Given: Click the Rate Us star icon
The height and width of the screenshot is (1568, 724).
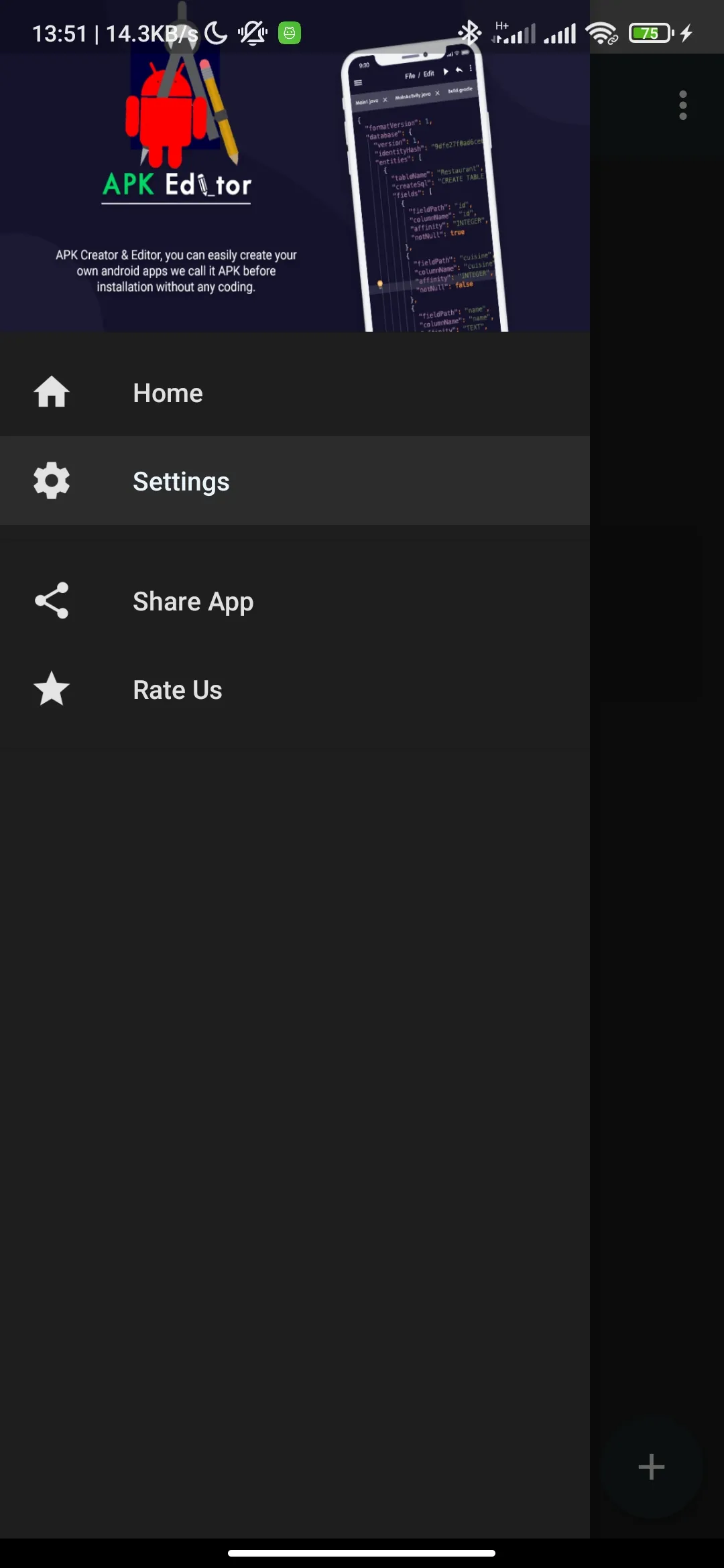Looking at the screenshot, I should 52,689.
